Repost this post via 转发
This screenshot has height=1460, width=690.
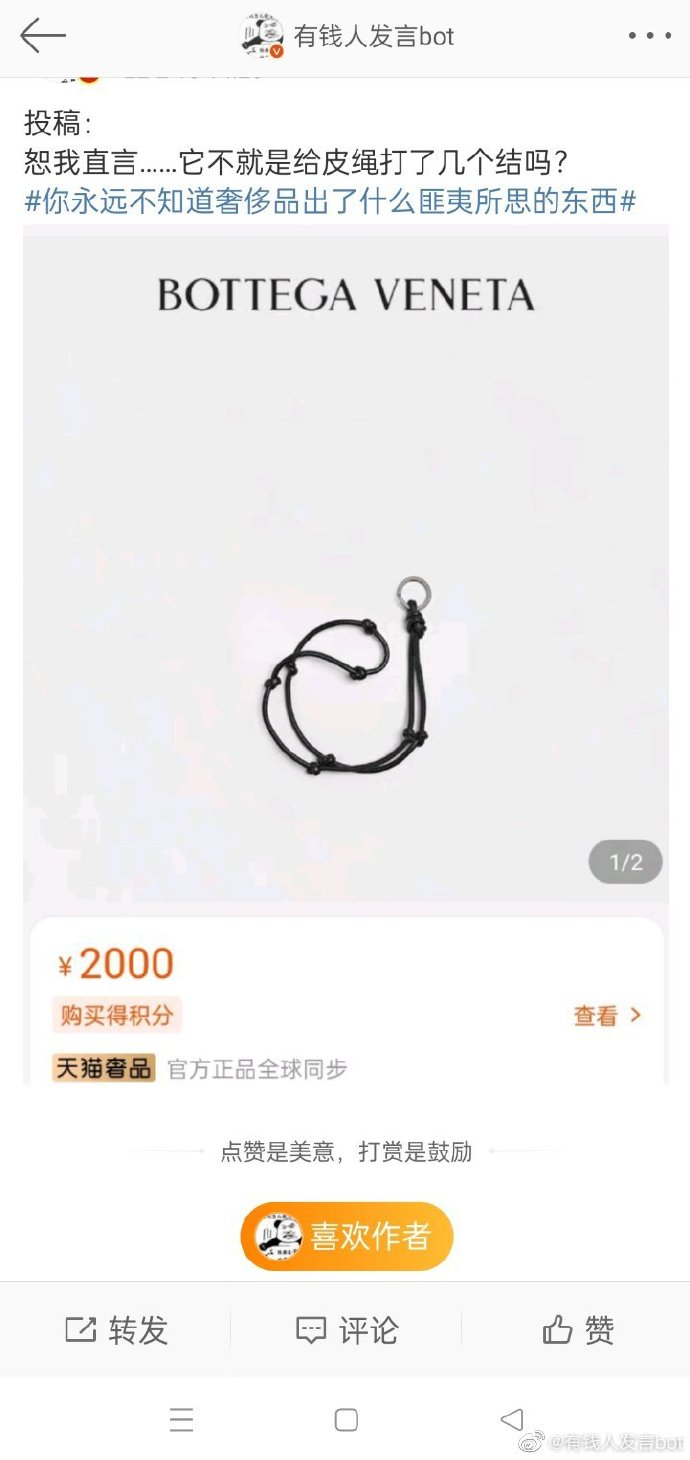(x=116, y=1330)
